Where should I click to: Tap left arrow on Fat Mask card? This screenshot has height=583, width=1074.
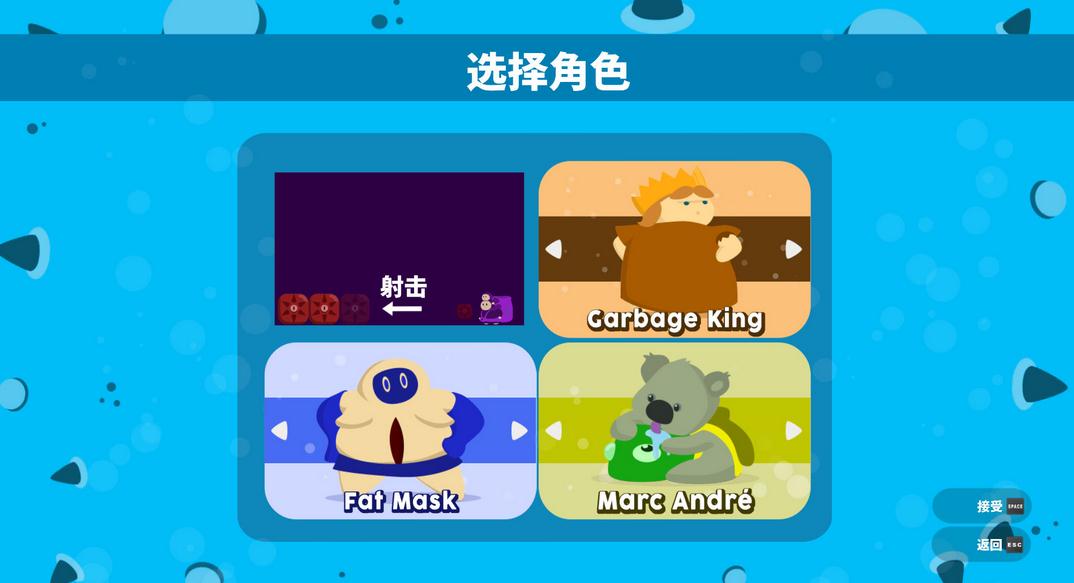tap(280, 431)
